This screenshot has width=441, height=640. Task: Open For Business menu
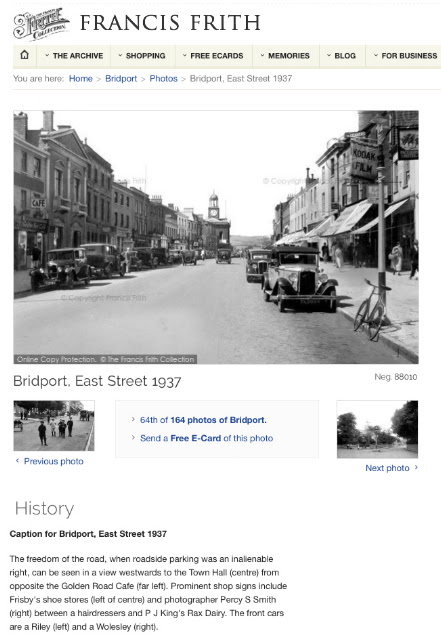(405, 56)
